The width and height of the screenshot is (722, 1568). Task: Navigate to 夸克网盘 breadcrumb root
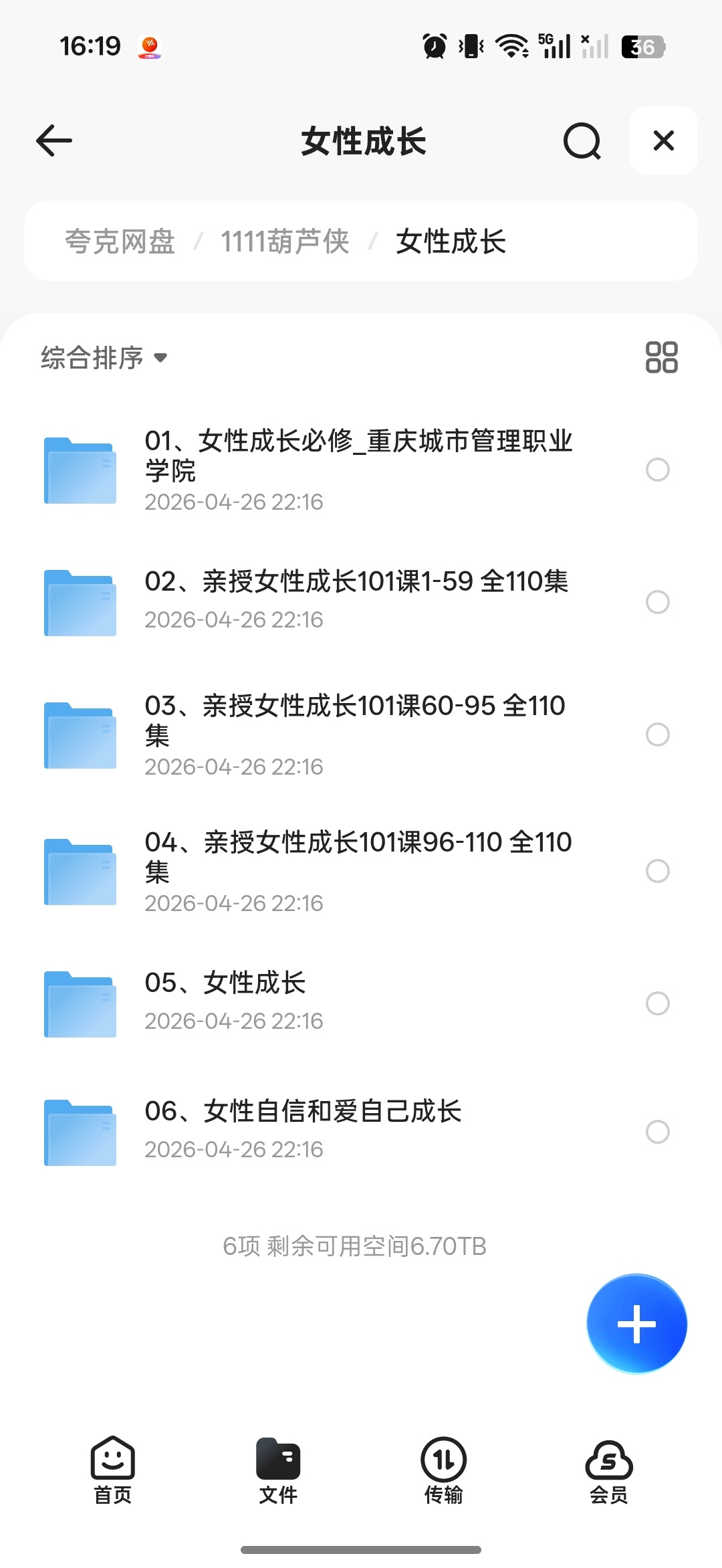pyautogui.click(x=121, y=241)
